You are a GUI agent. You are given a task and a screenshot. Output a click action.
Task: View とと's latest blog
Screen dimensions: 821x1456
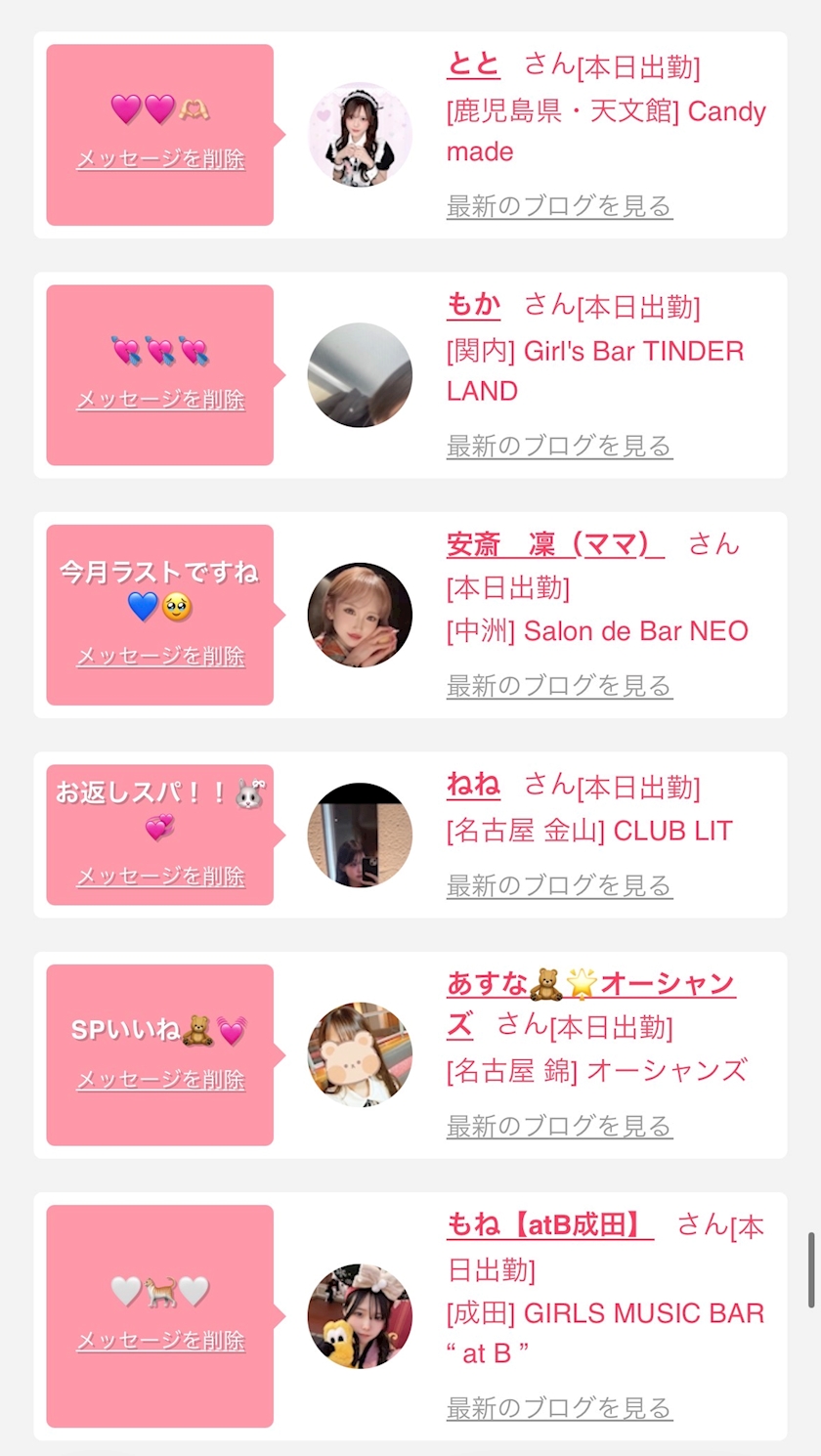[x=559, y=206]
